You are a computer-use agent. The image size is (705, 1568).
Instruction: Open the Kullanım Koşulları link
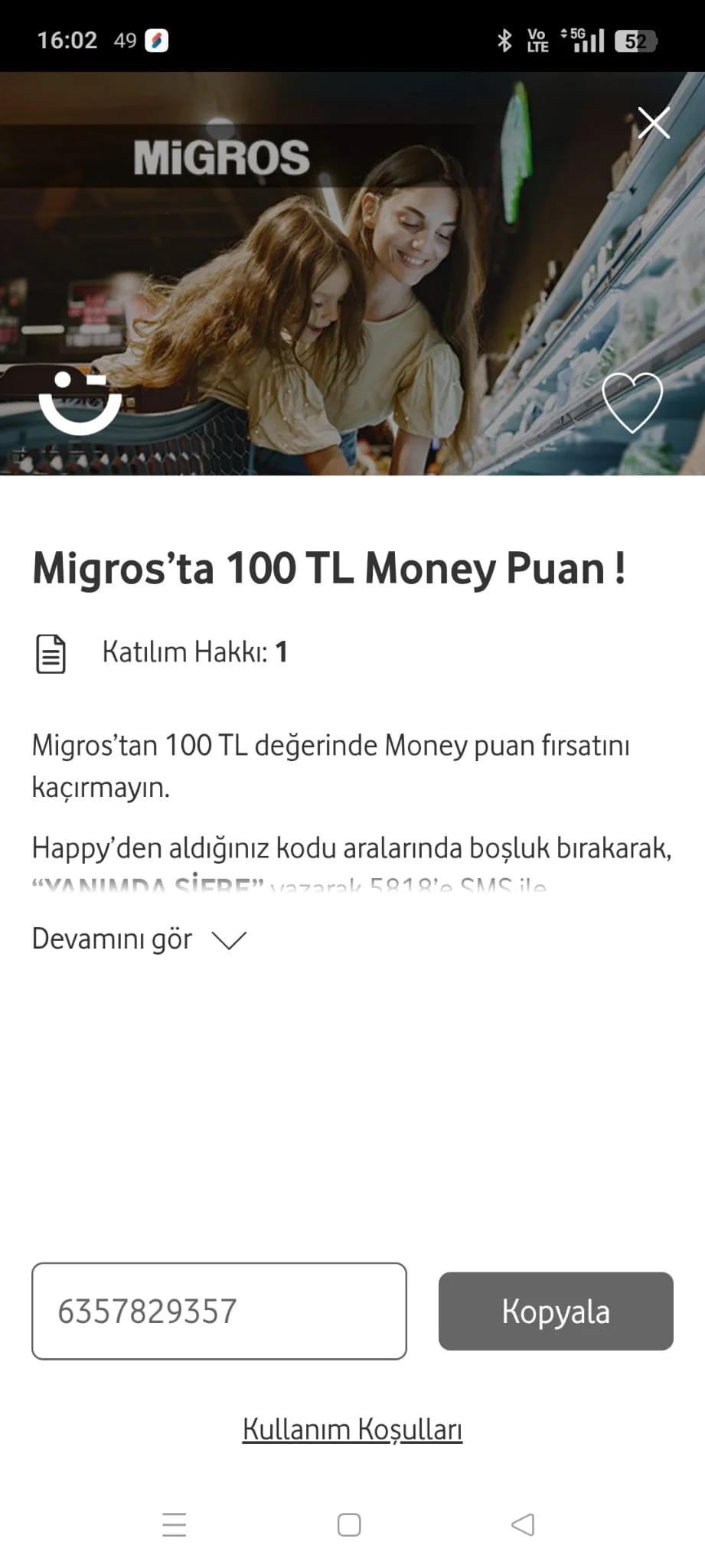point(352,1429)
